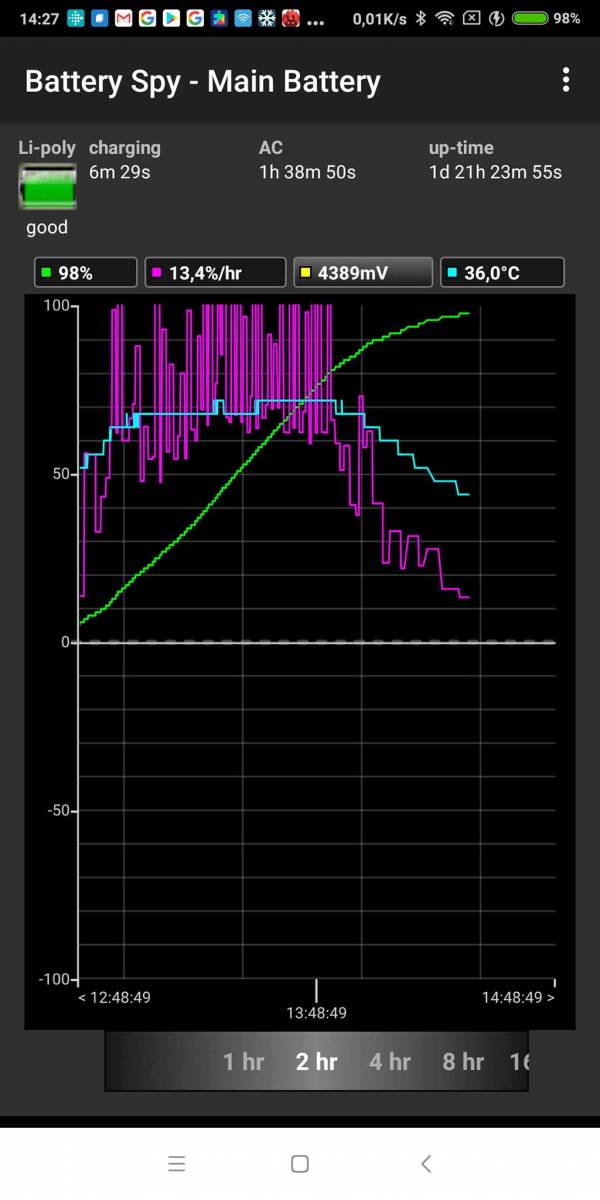
Task: Go back with the system back button
Action: tap(426, 1163)
